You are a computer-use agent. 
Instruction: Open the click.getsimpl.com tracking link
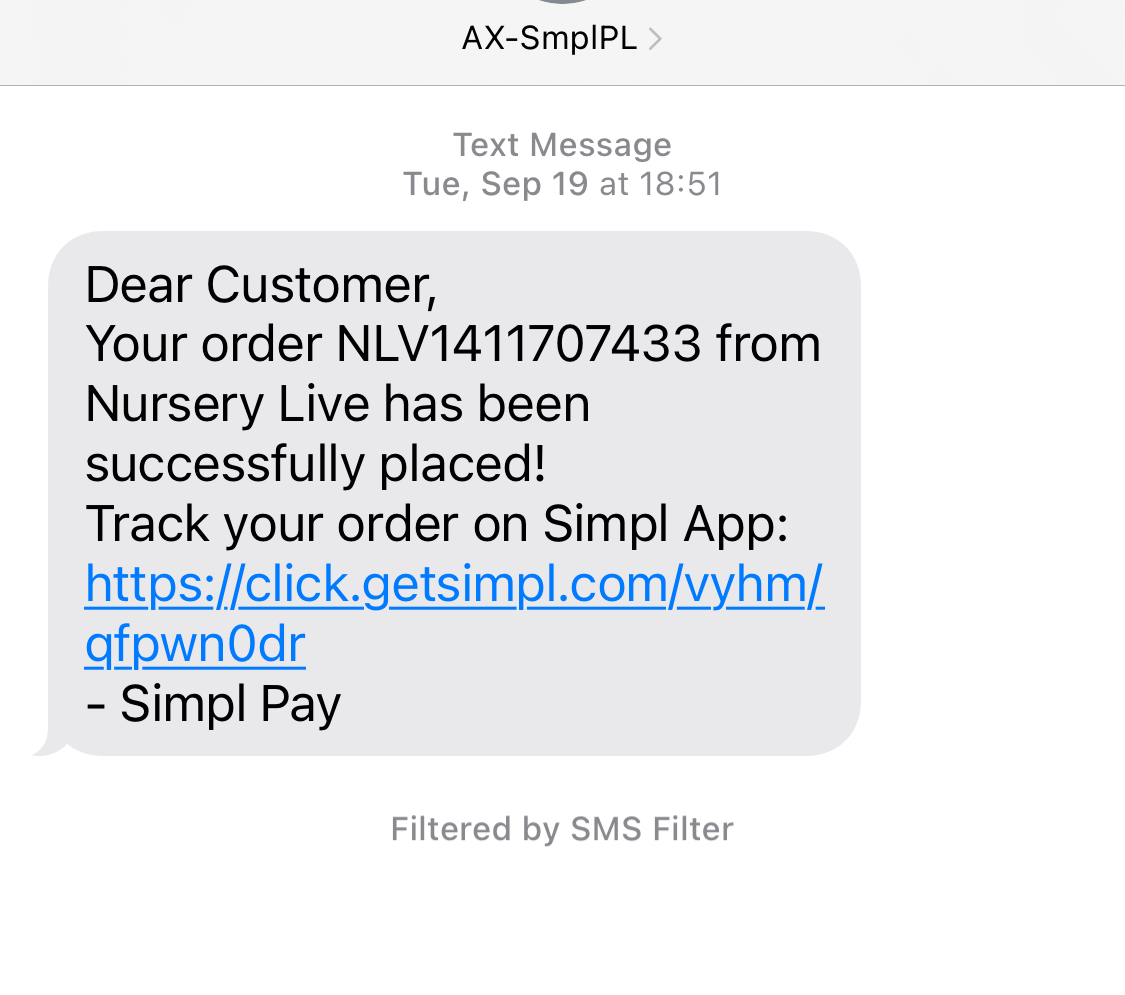(454, 586)
